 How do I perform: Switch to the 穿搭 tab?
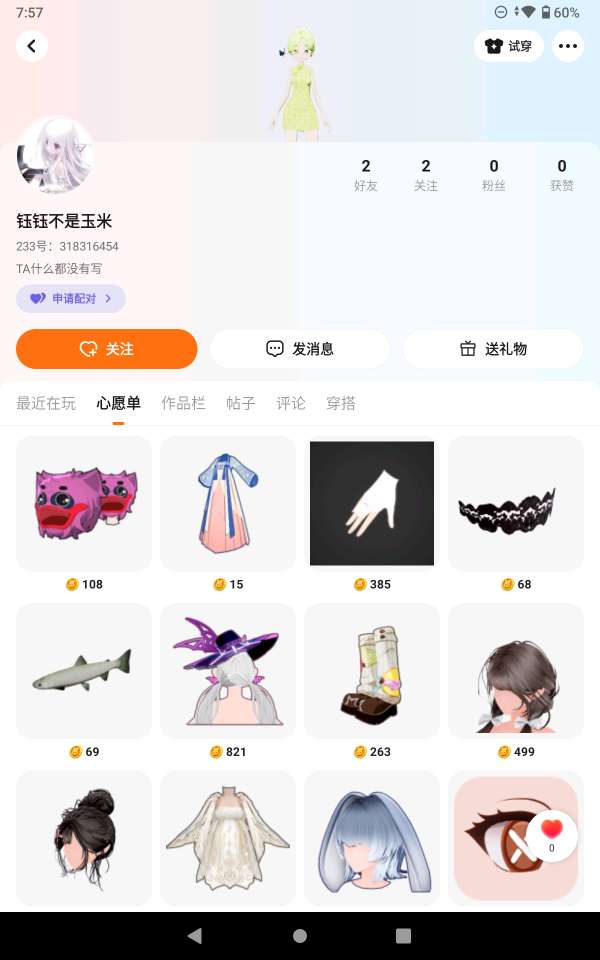tap(341, 403)
